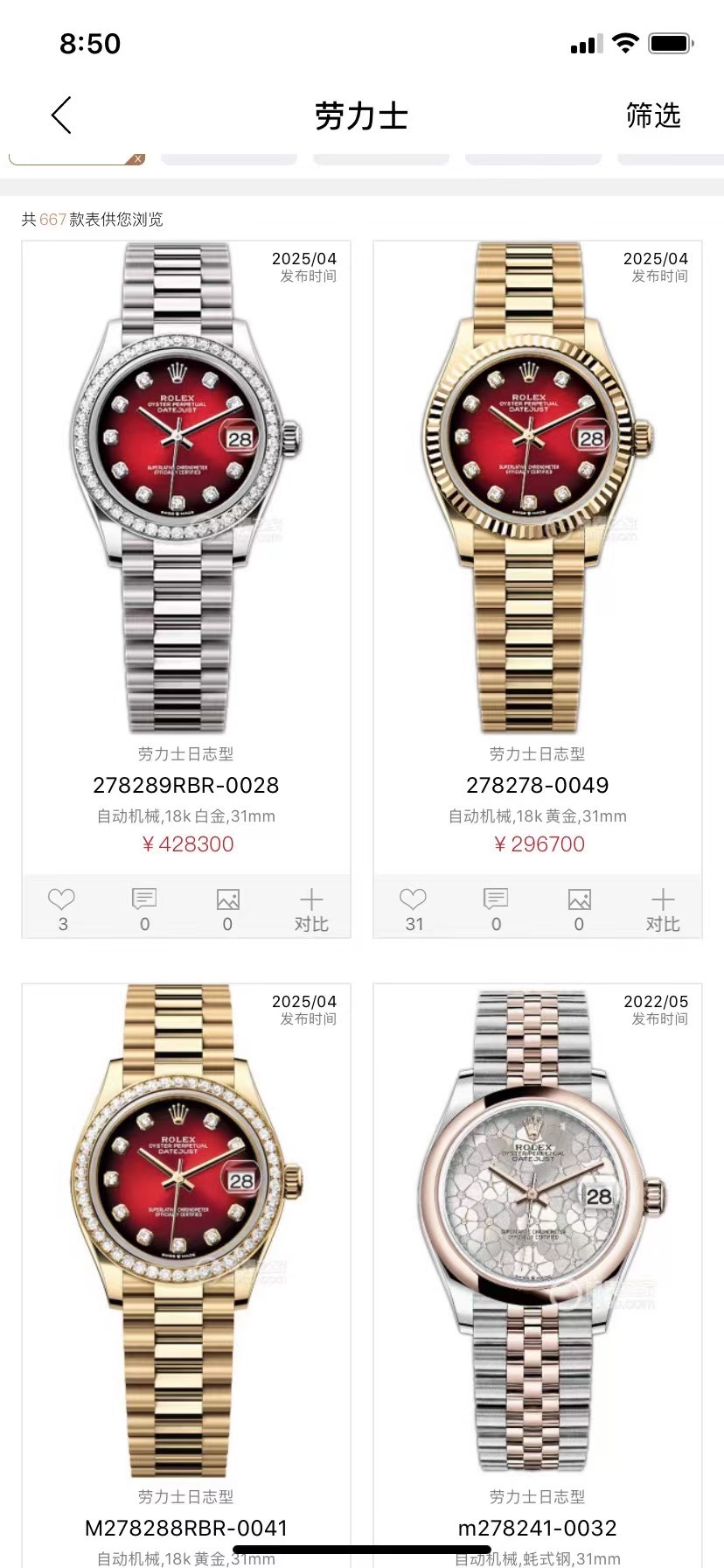View comments on 278289RBR-0028
The image size is (724, 1568).
tap(144, 908)
